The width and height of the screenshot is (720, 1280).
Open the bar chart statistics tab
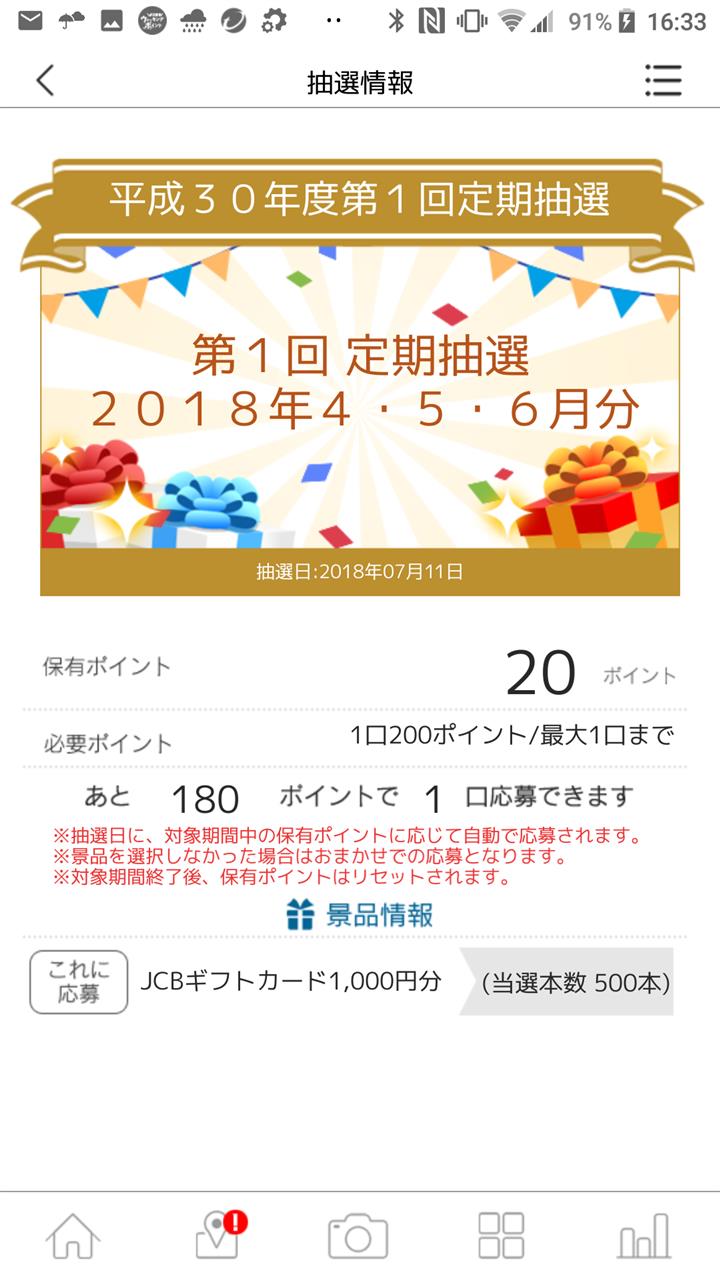tap(644, 1237)
